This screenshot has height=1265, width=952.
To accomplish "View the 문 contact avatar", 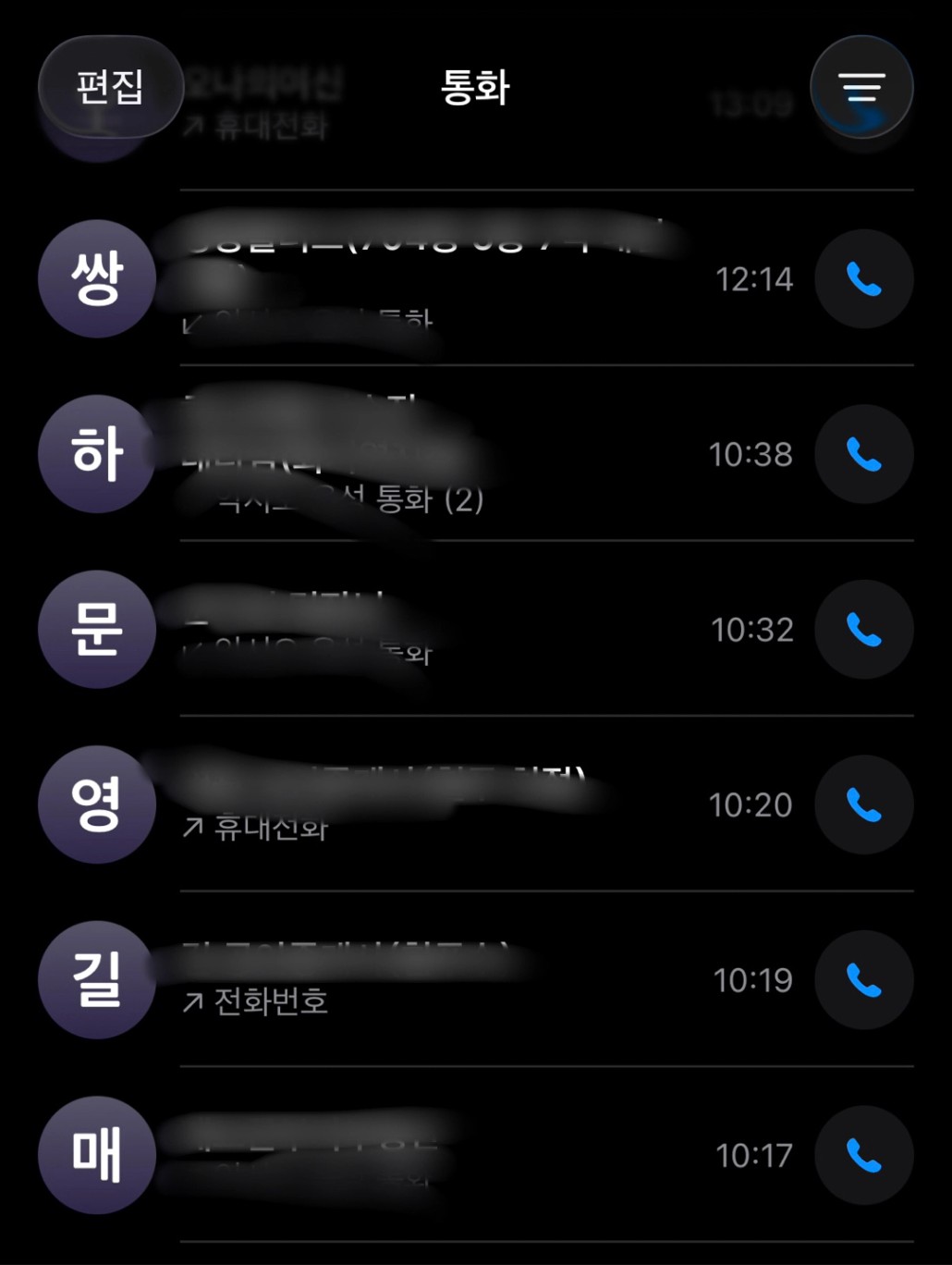I will (x=97, y=629).
